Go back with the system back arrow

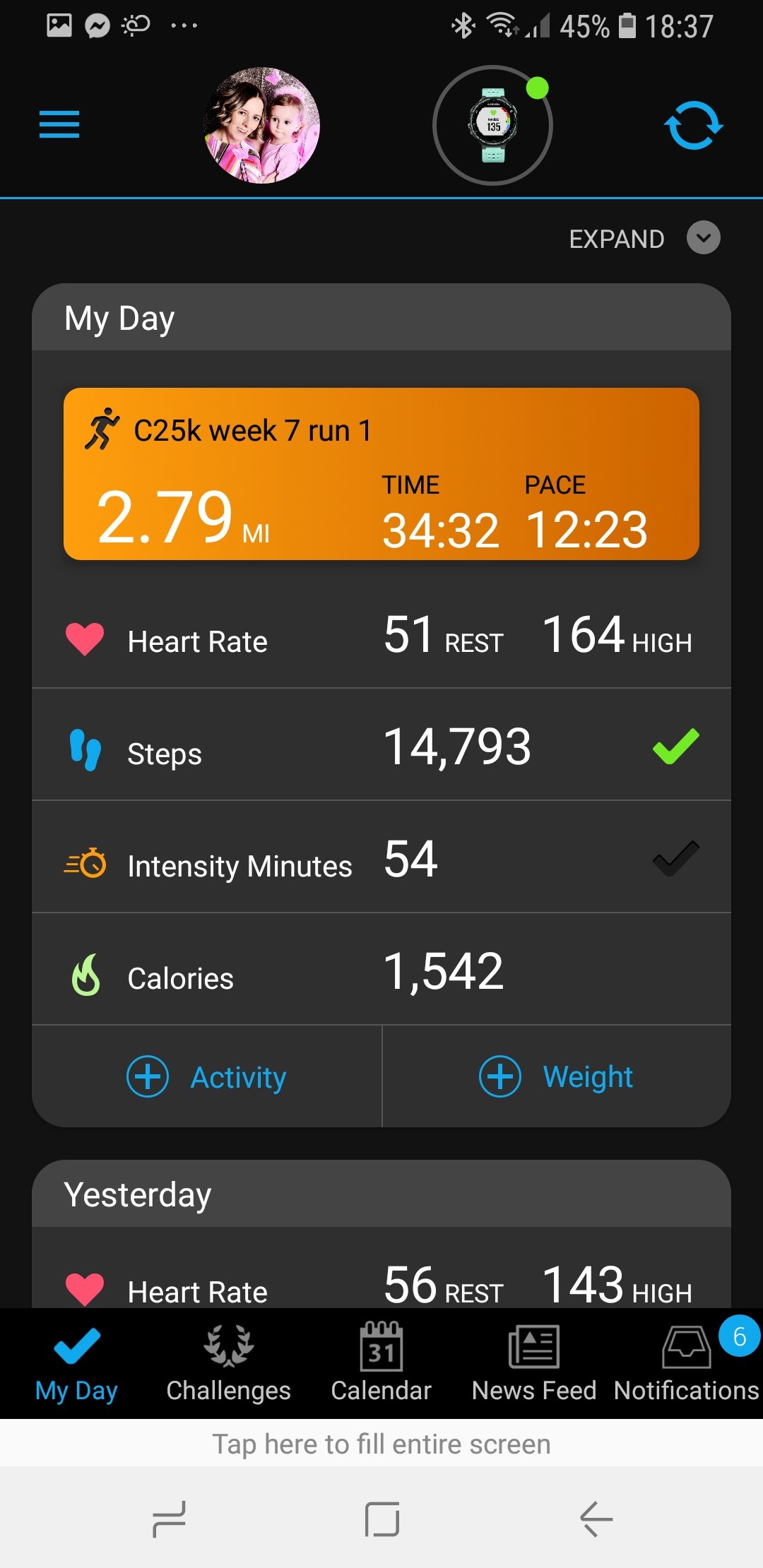point(596,1519)
